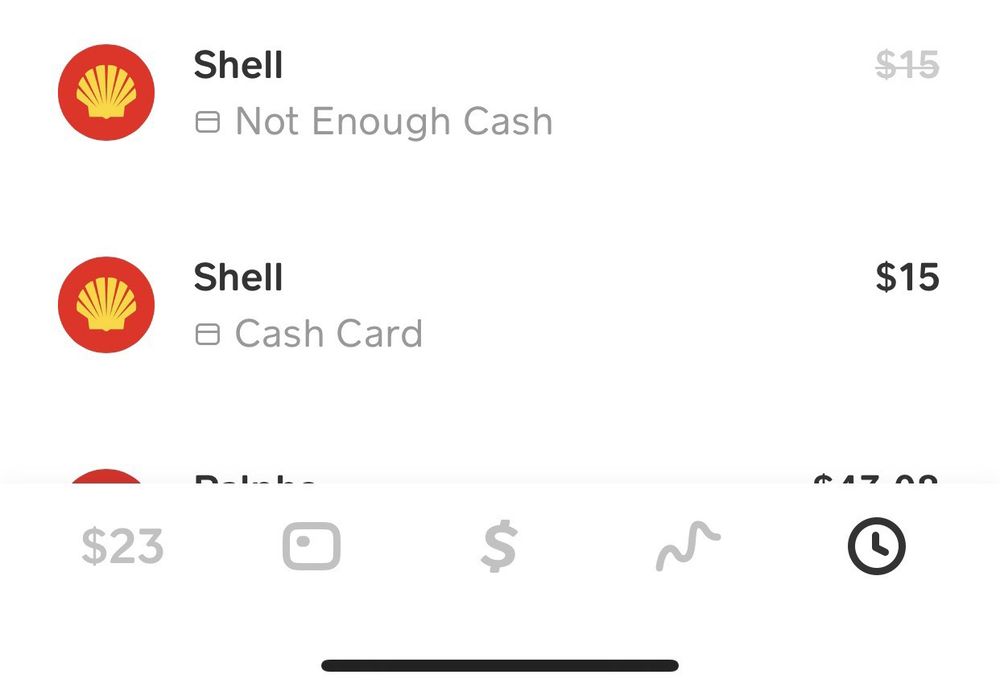Switch to the investing chart tab

pyautogui.click(x=687, y=547)
